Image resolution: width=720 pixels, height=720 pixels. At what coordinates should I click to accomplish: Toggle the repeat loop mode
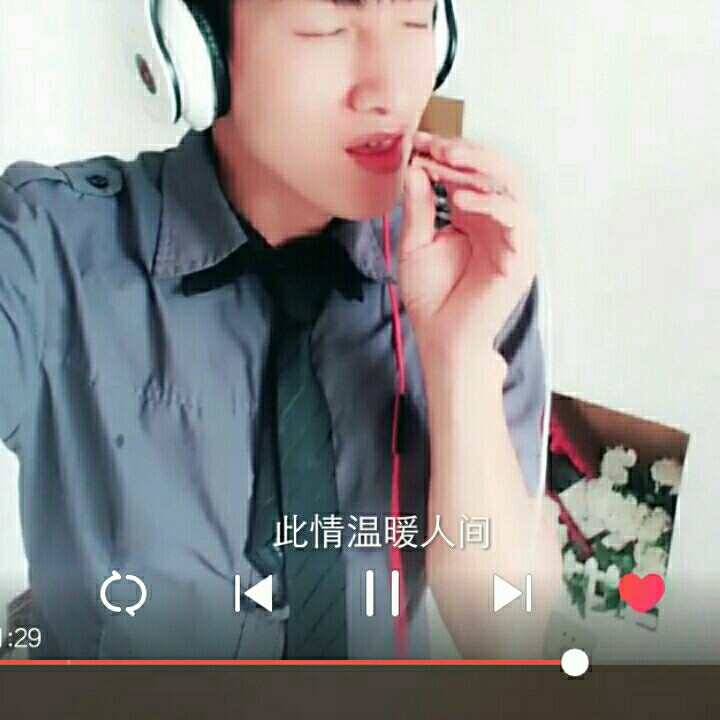click(x=124, y=594)
